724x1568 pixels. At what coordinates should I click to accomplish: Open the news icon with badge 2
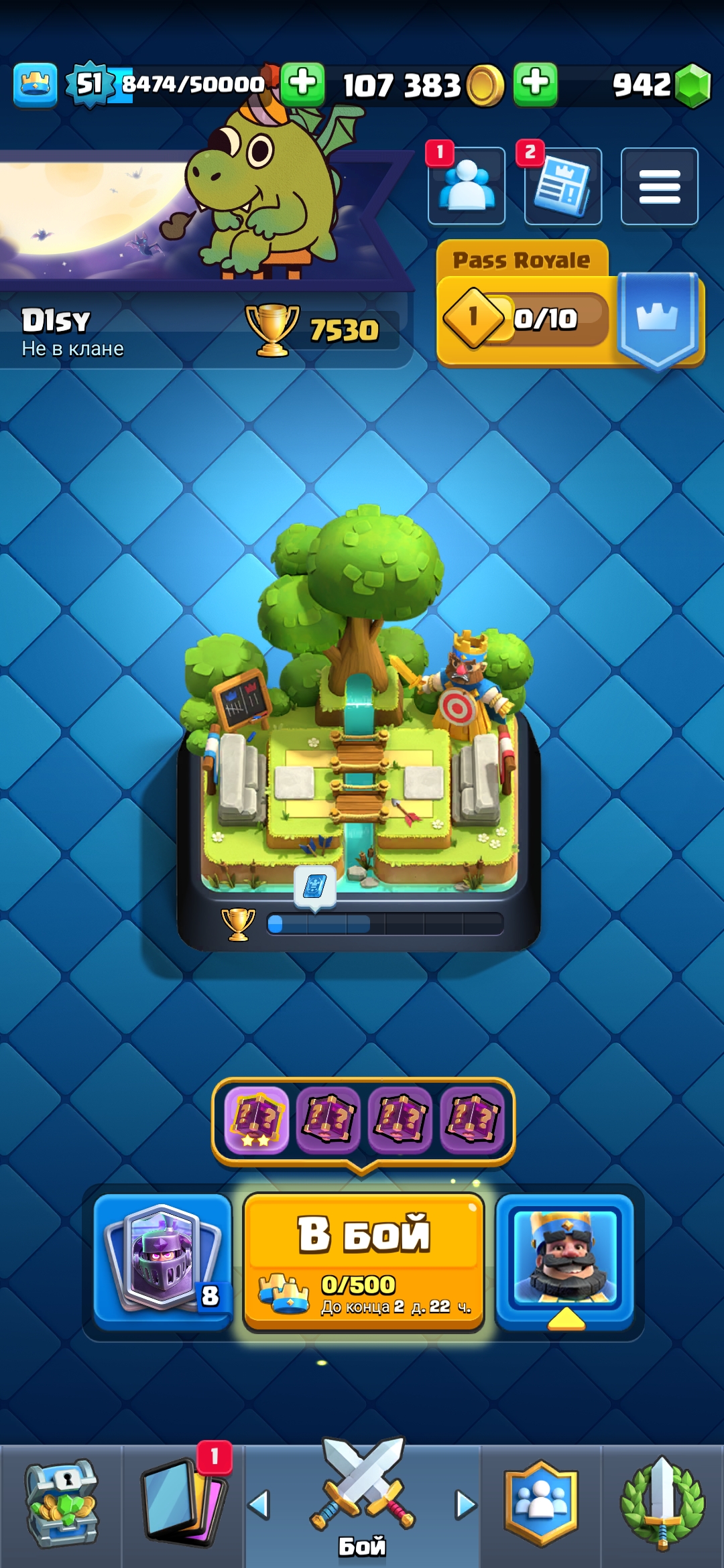click(563, 186)
